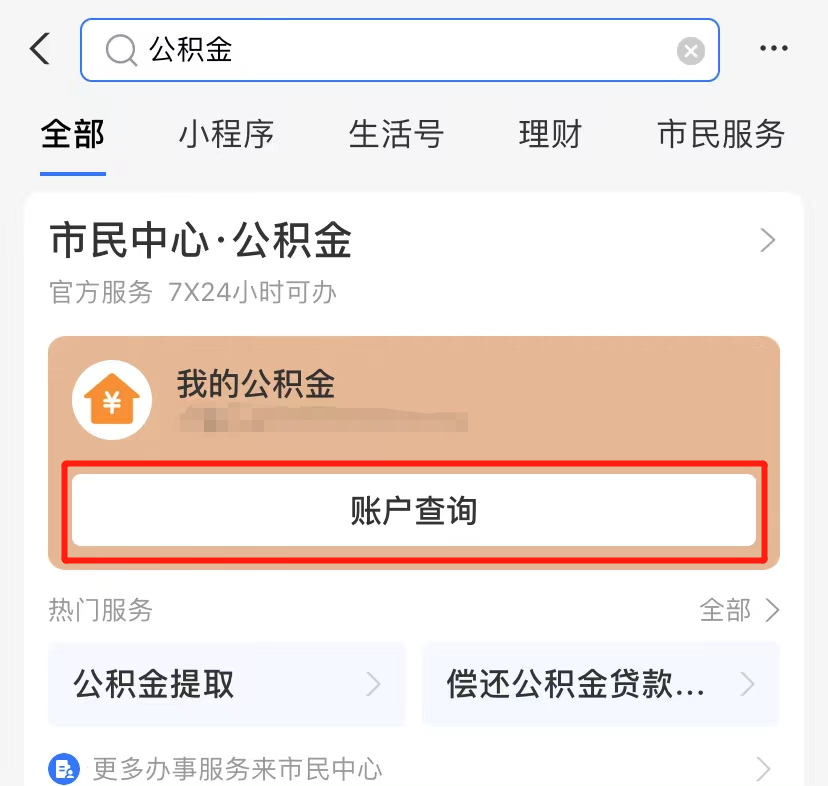Open 偿还公积金贷款 service

(600, 684)
